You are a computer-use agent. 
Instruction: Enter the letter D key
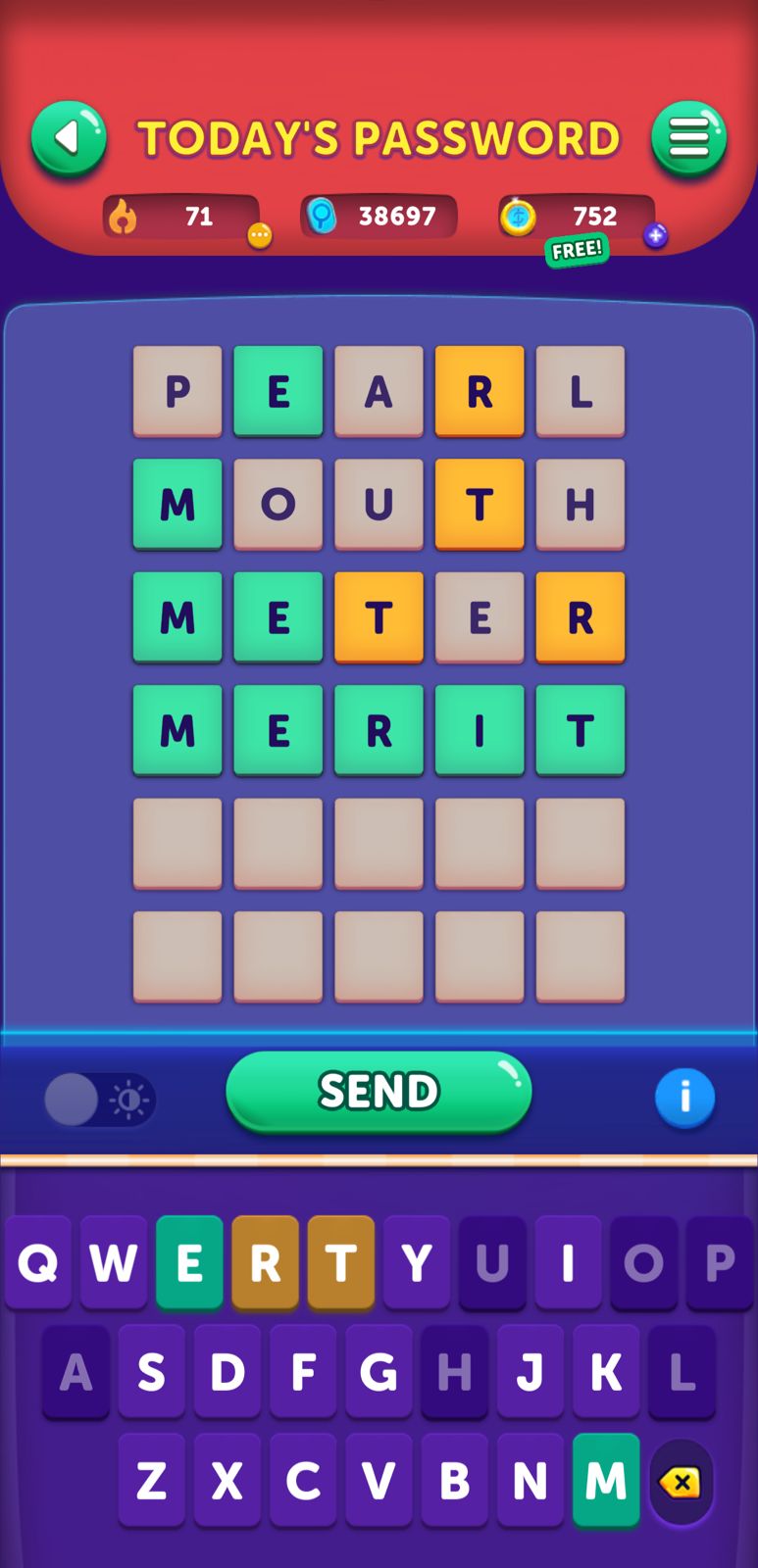click(x=227, y=1372)
